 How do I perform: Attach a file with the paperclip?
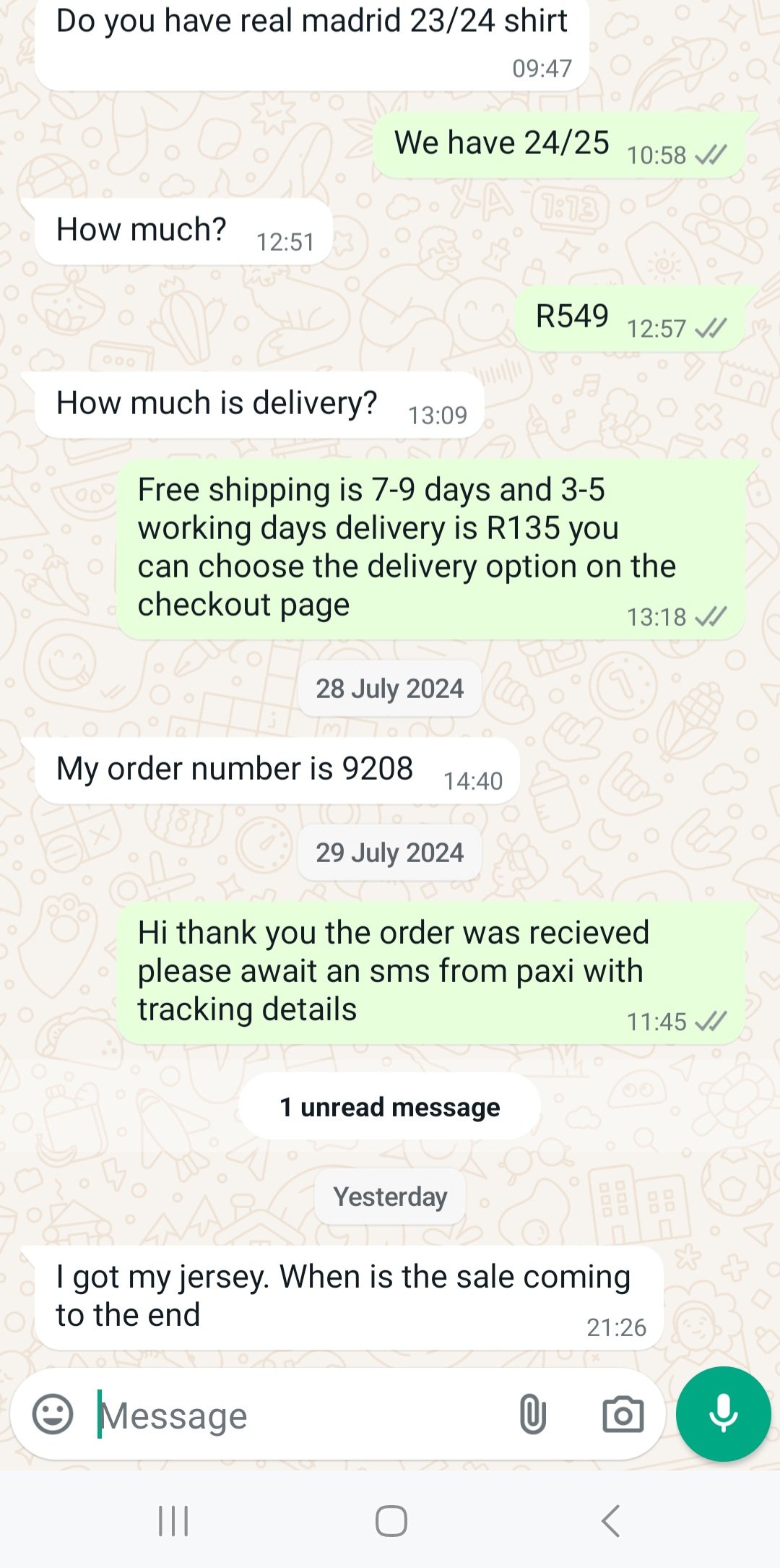[x=532, y=1414]
